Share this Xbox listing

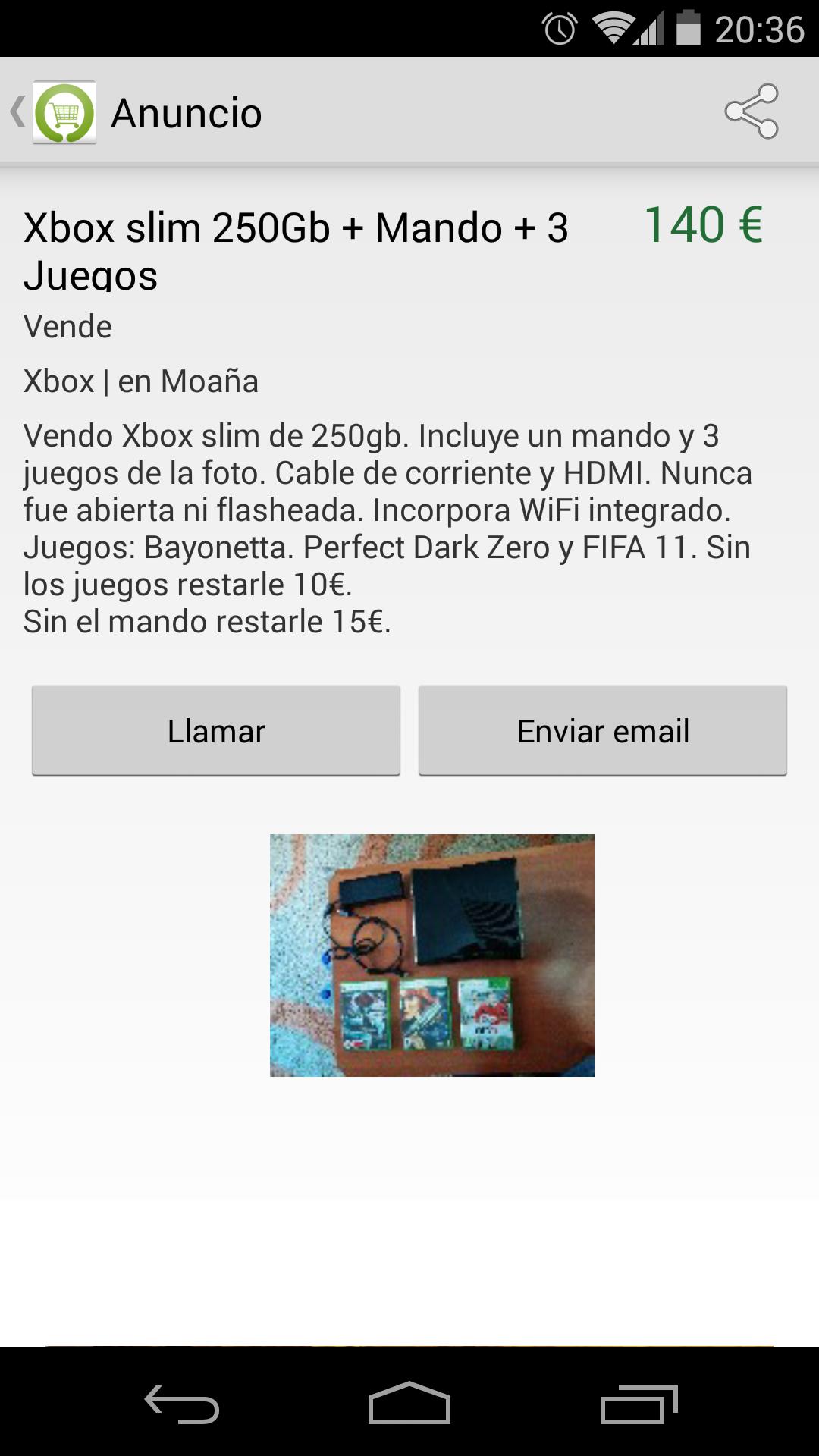point(751,111)
